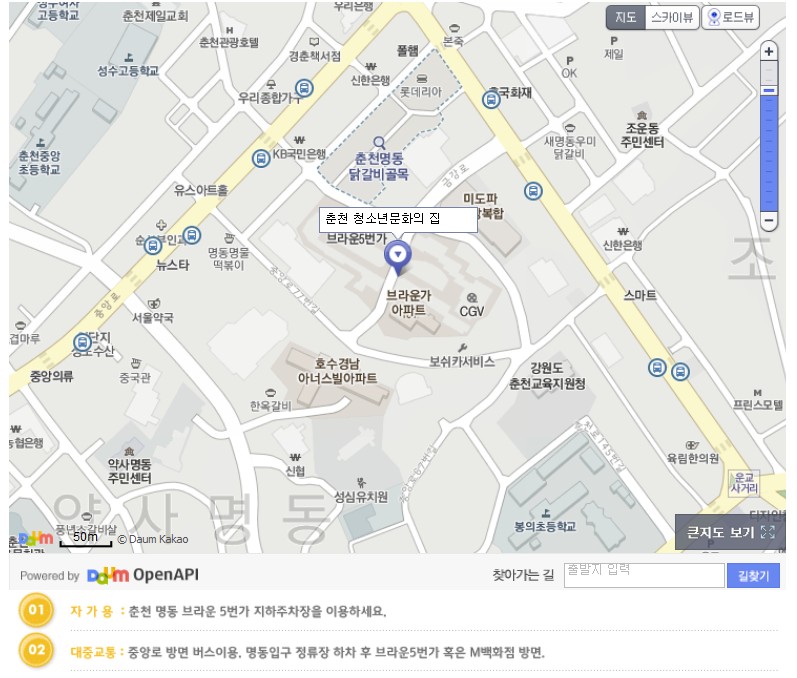Tap the 길찾기 directions button
The image size is (797, 678).
pos(753,576)
